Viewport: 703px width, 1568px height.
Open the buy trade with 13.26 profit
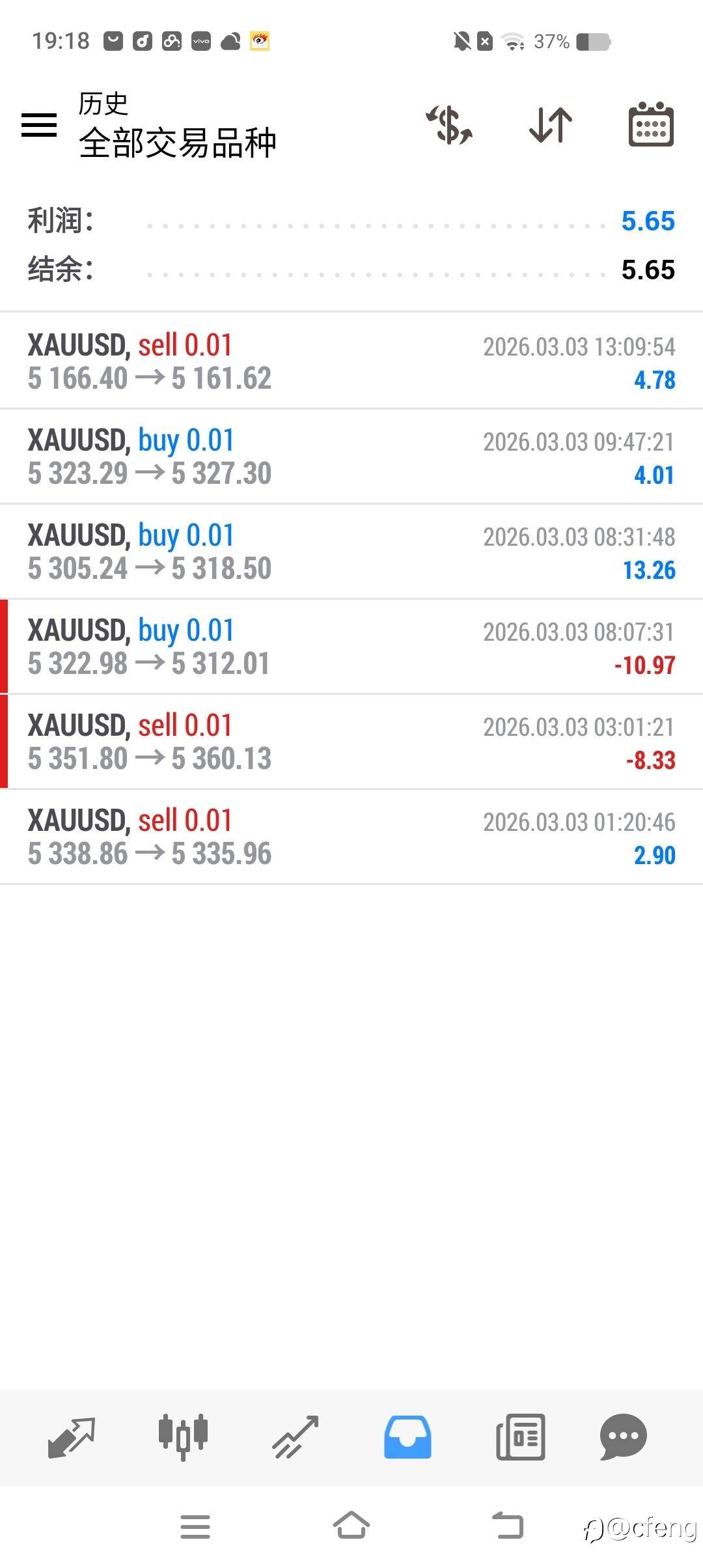click(x=351, y=552)
